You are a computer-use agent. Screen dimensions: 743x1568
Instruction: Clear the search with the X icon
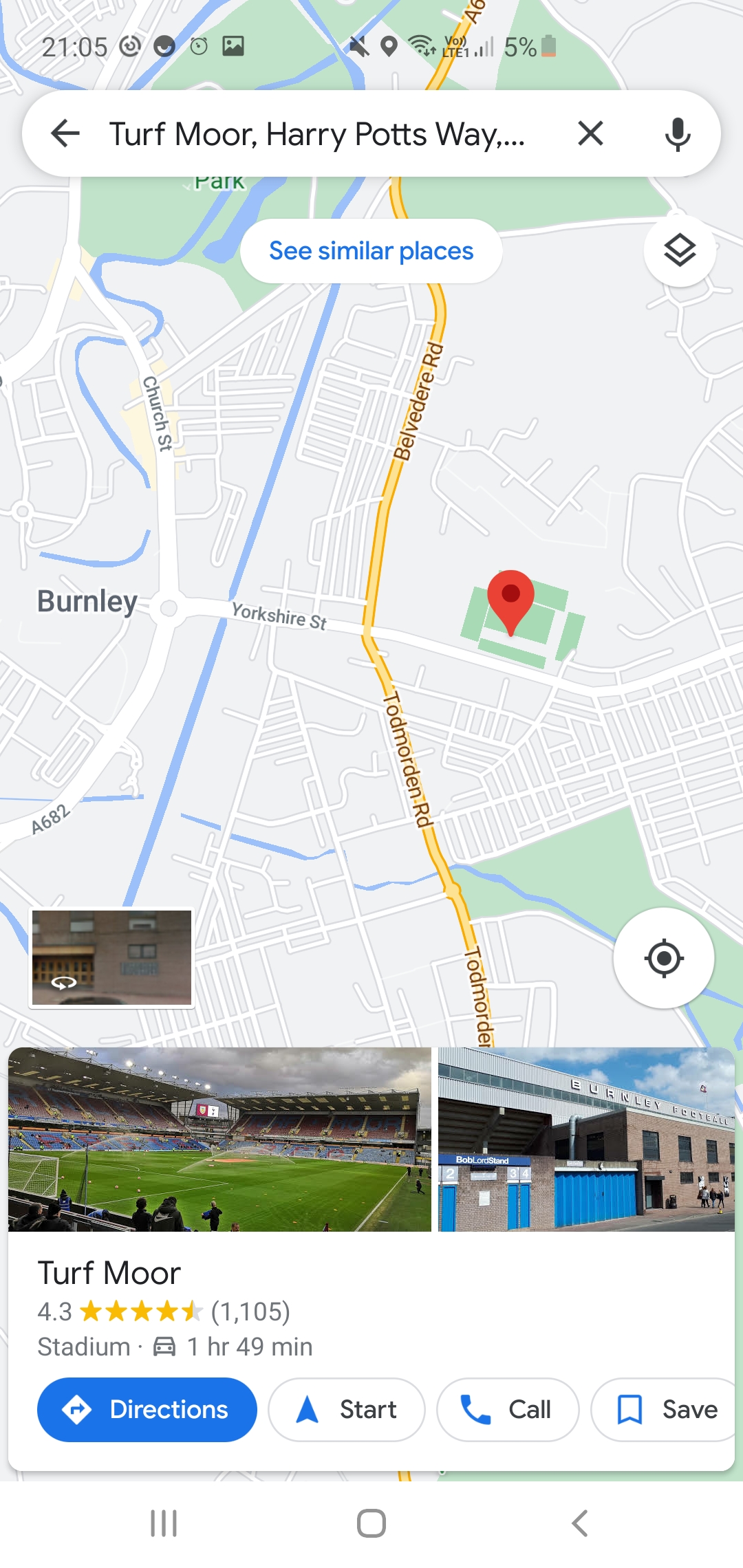click(590, 133)
